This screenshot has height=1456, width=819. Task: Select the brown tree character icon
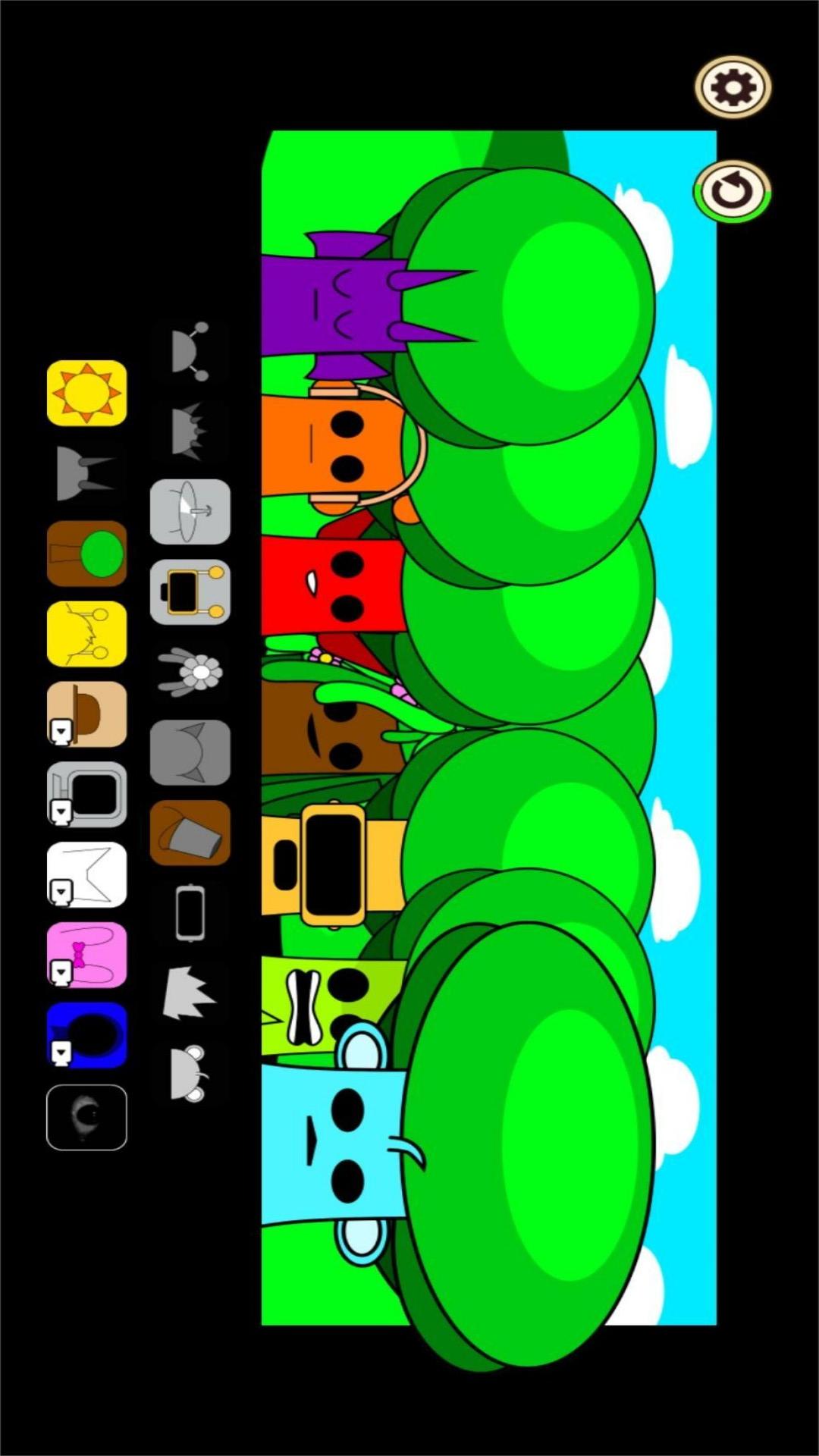coord(86,554)
